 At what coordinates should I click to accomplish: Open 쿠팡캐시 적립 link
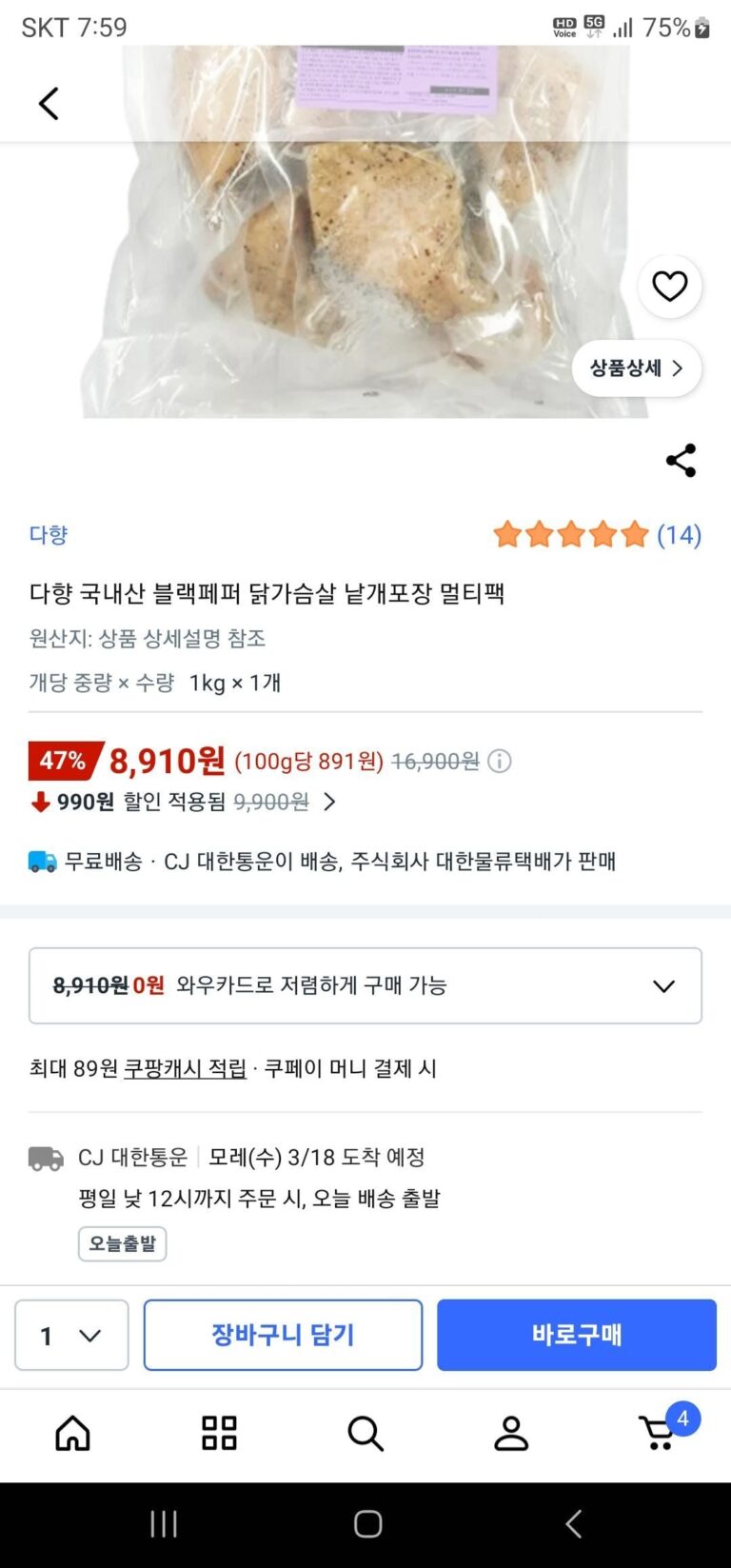click(x=185, y=1068)
